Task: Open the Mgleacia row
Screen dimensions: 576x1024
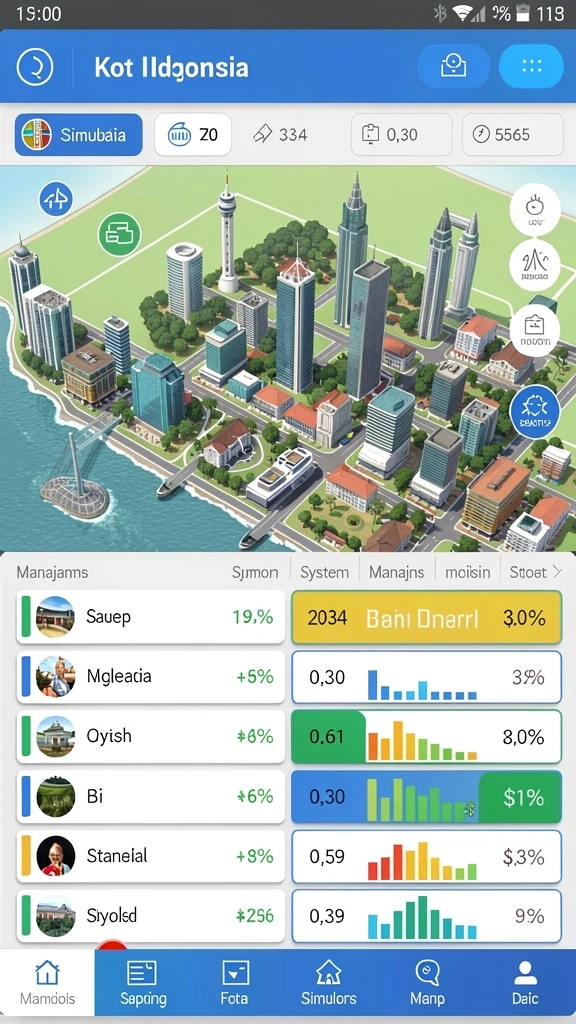Action: point(151,677)
